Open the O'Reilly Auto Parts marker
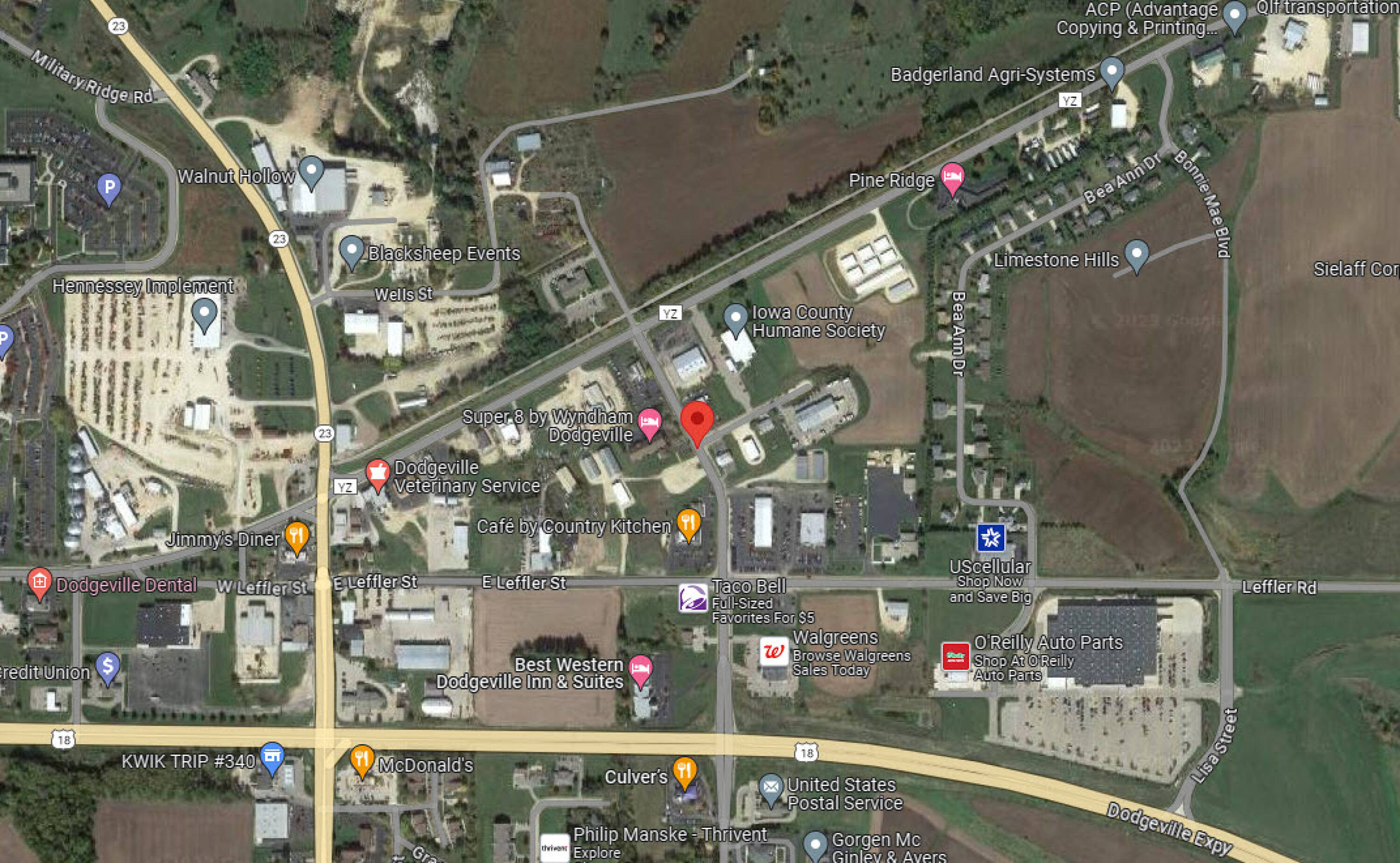 956,656
